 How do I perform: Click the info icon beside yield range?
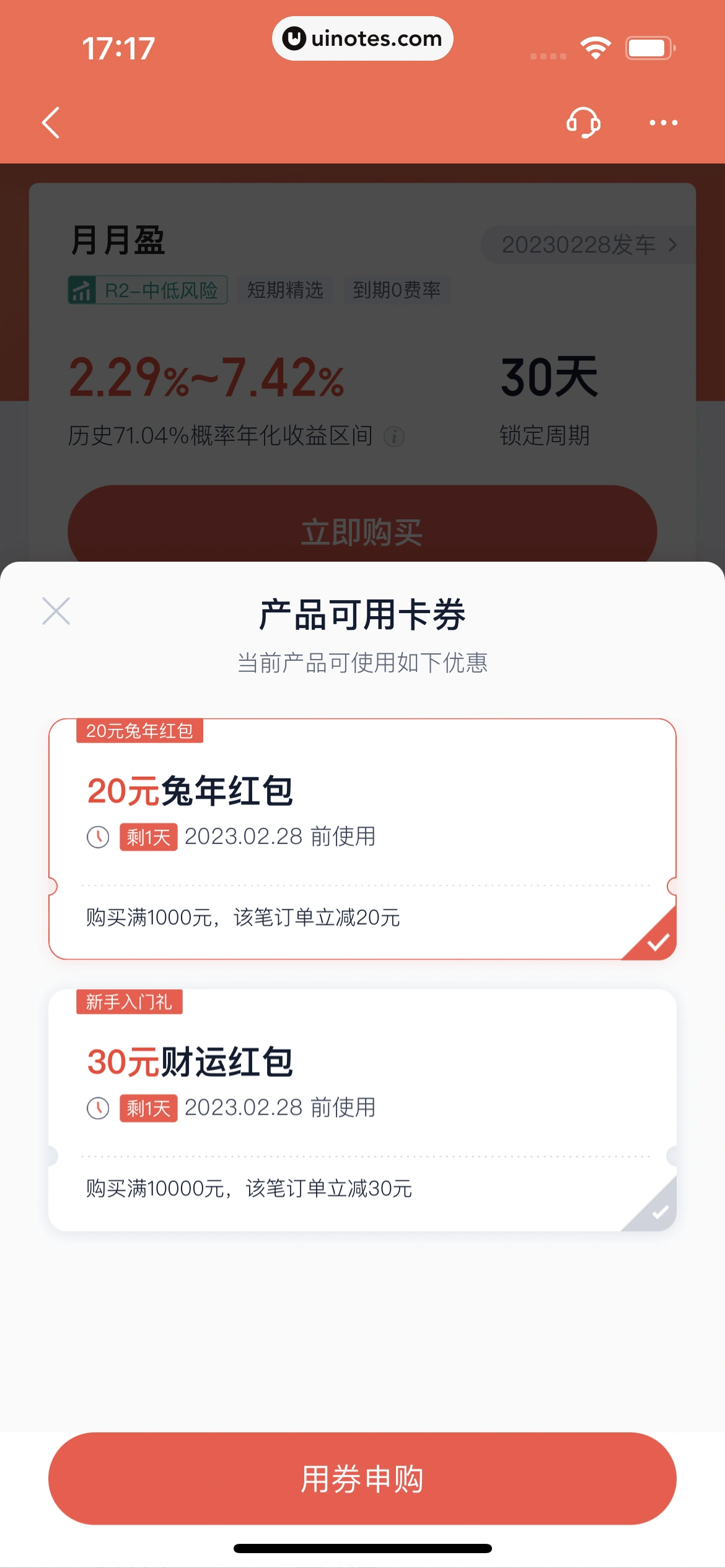point(395,437)
